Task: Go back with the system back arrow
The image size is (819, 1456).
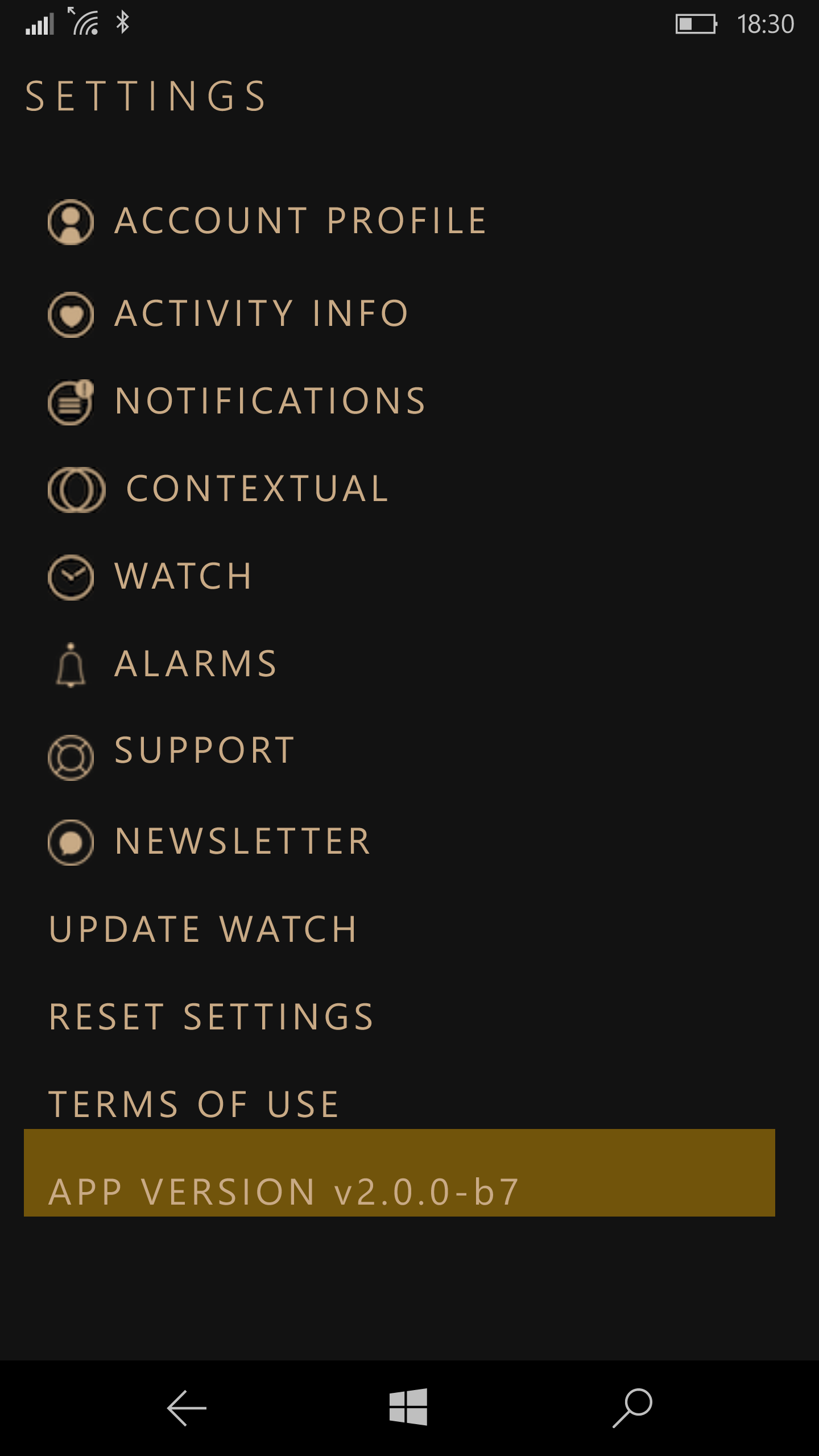Action: (187, 1408)
